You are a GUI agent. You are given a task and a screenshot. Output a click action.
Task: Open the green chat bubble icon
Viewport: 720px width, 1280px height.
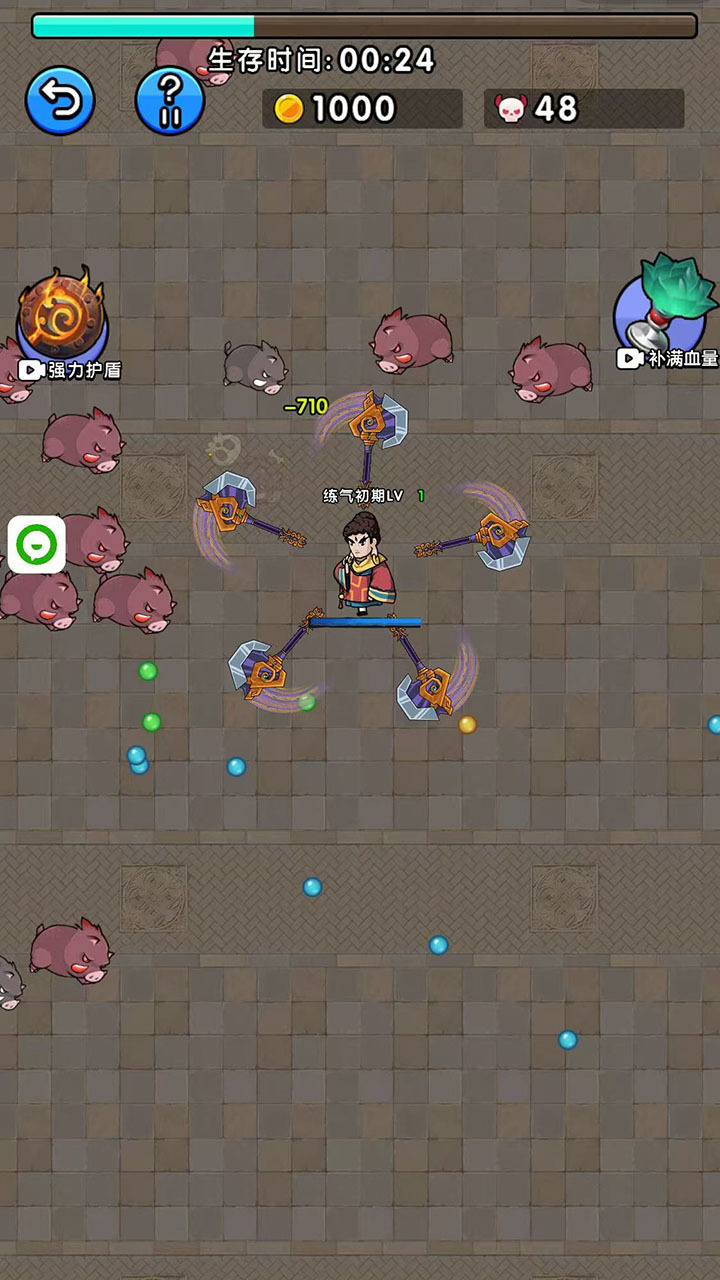(37, 545)
